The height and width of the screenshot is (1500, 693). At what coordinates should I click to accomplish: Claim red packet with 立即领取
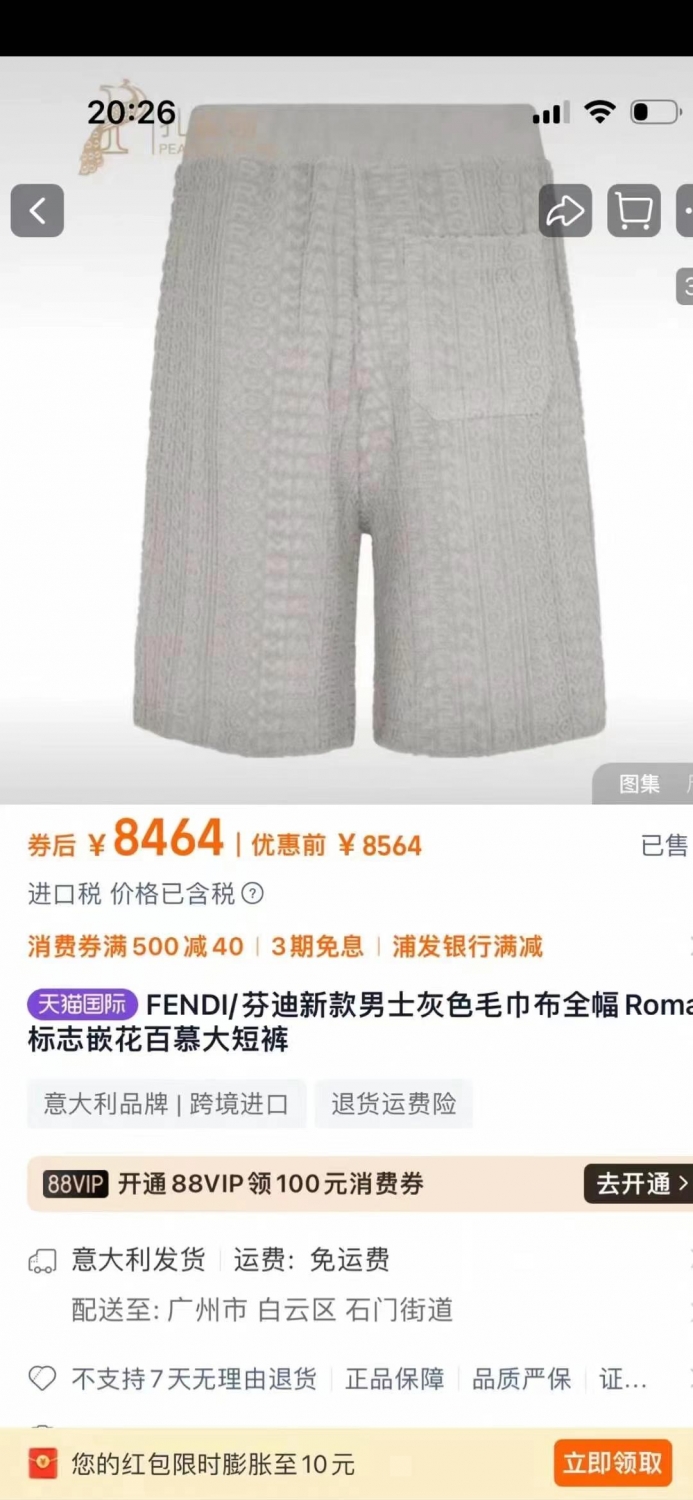[x=613, y=1464]
